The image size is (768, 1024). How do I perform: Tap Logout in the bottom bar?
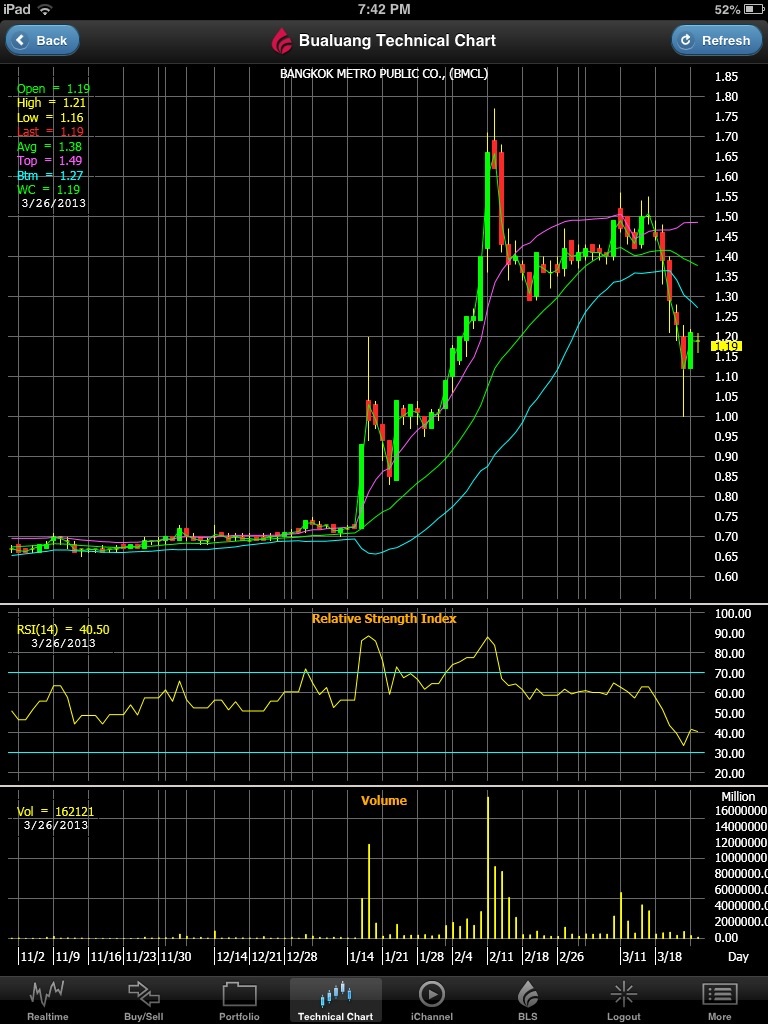(x=623, y=999)
